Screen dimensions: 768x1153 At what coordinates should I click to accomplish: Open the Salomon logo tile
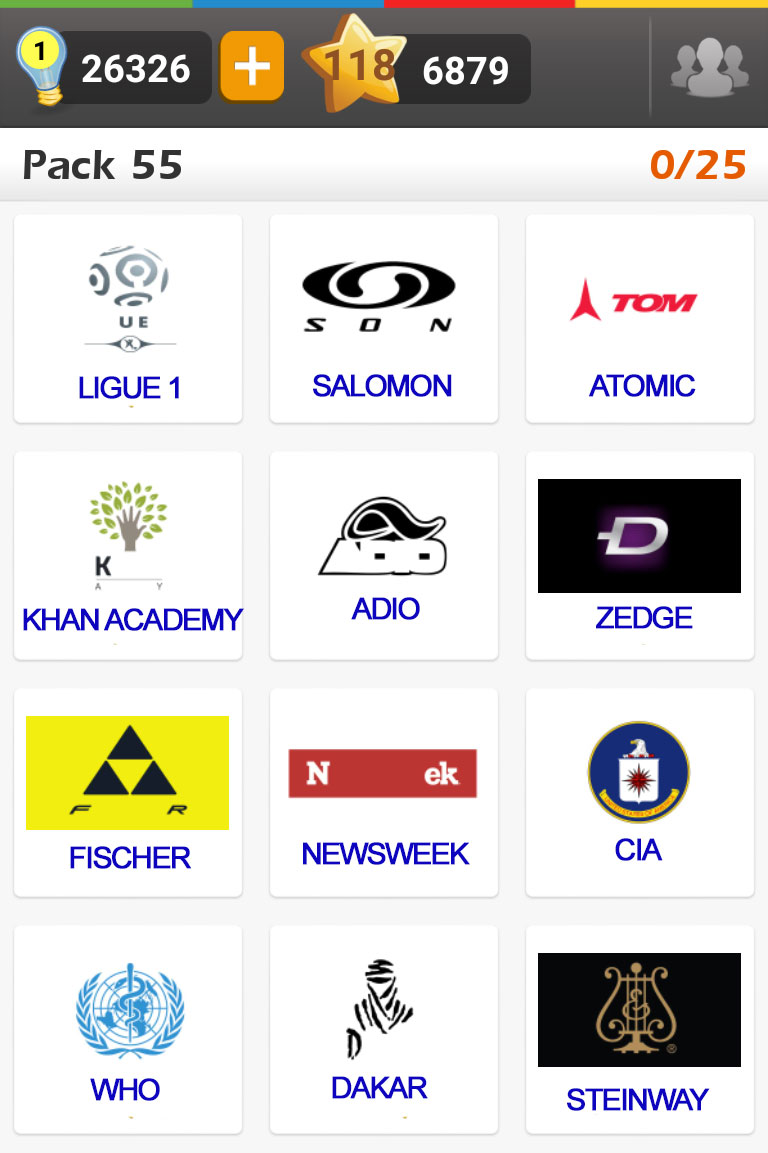pos(383,318)
